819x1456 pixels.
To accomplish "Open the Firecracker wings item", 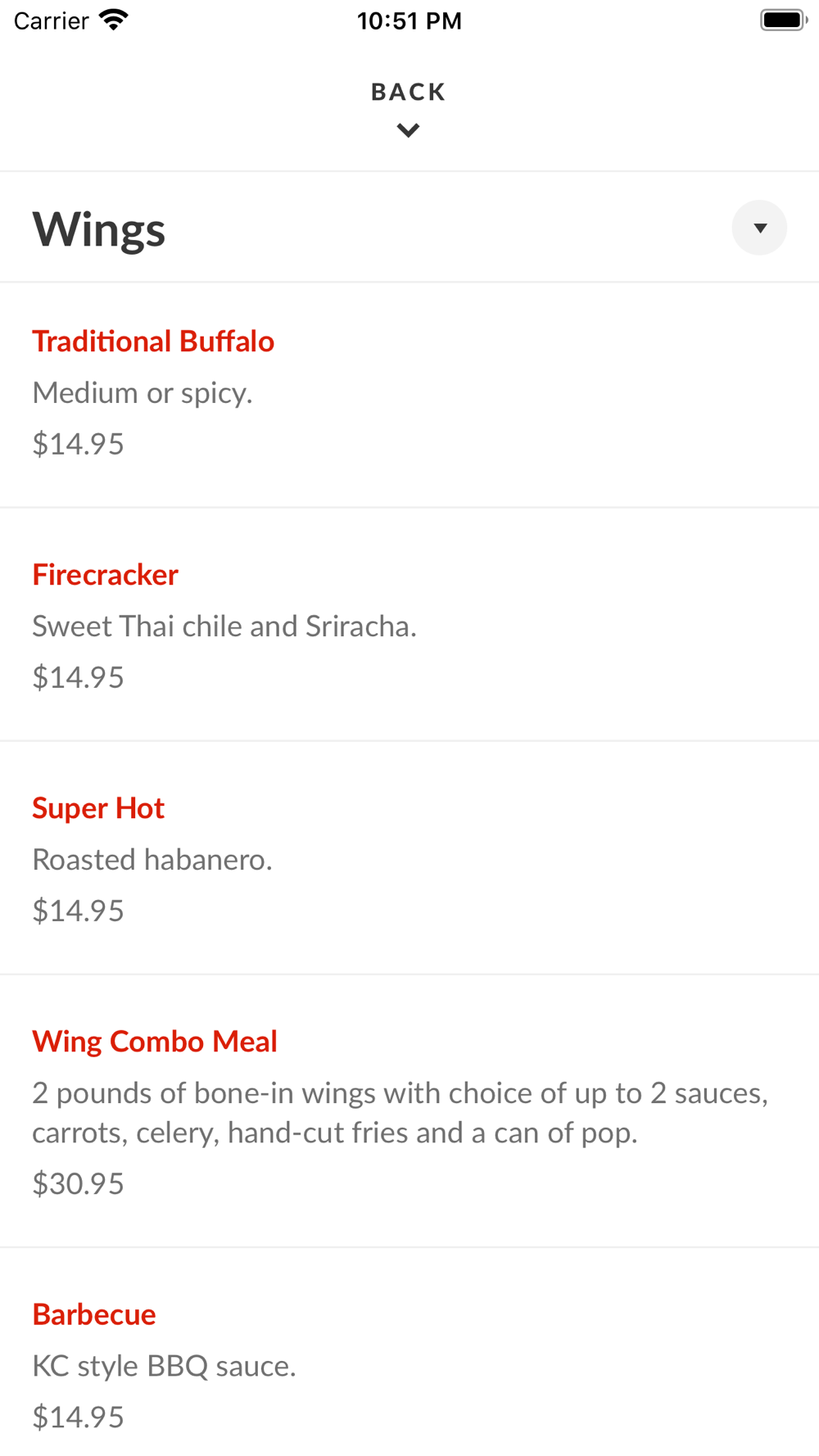I will 409,625.
